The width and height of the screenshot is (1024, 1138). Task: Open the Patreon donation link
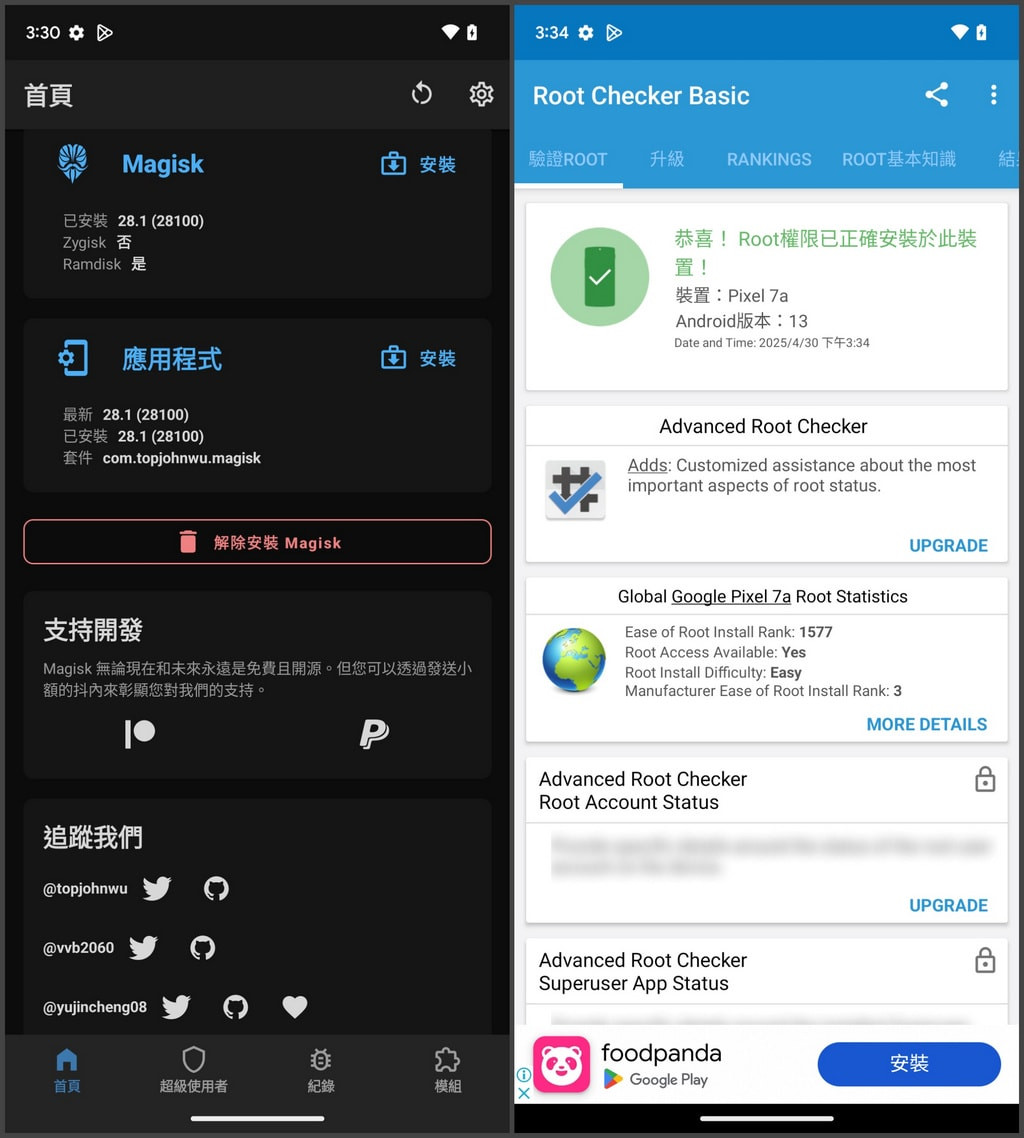pos(140,733)
